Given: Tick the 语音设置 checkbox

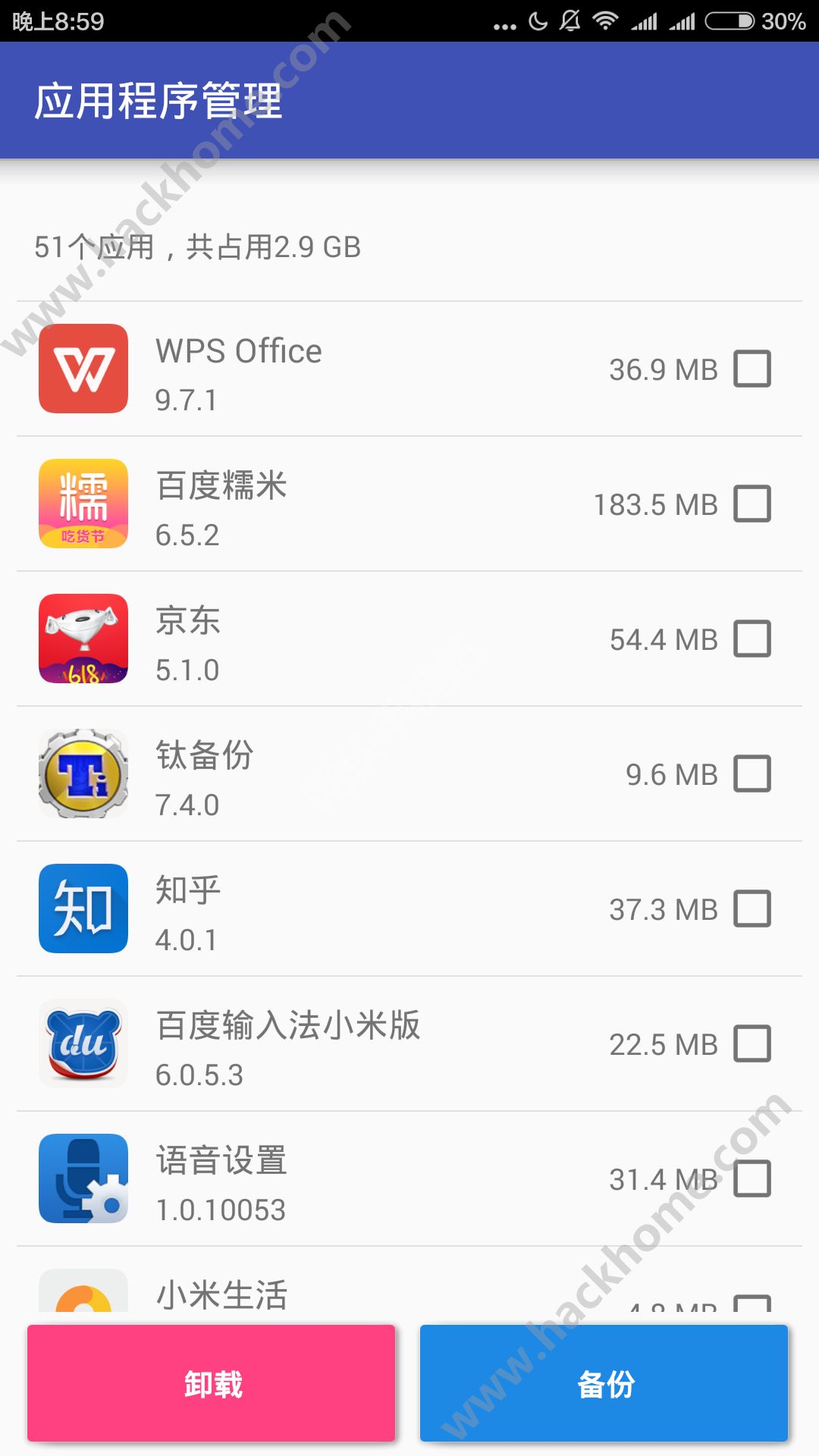Looking at the screenshot, I should pos(752,1178).
